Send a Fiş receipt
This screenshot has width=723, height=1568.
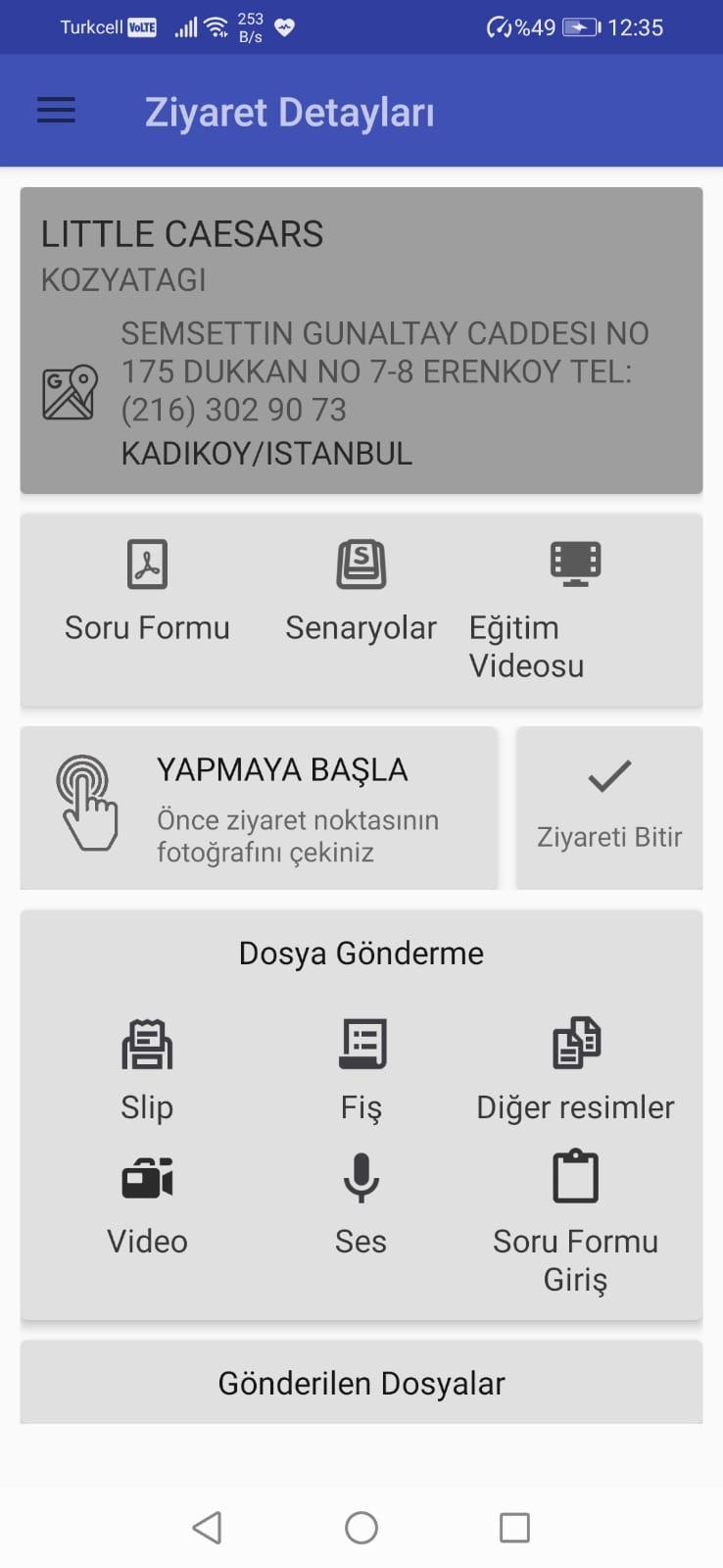coord(361,1070)
